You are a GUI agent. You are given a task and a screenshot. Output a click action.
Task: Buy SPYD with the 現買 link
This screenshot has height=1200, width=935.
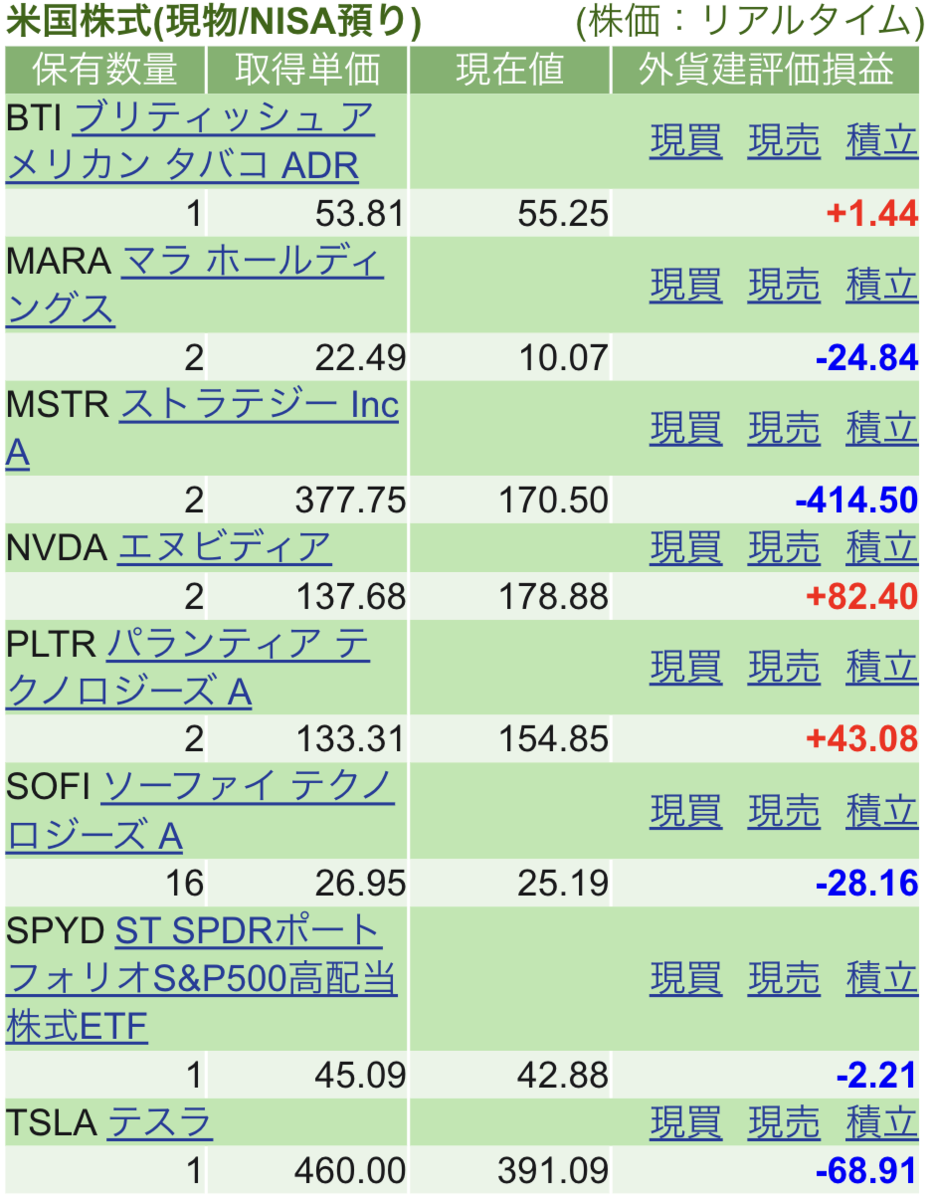coord(685,978)
